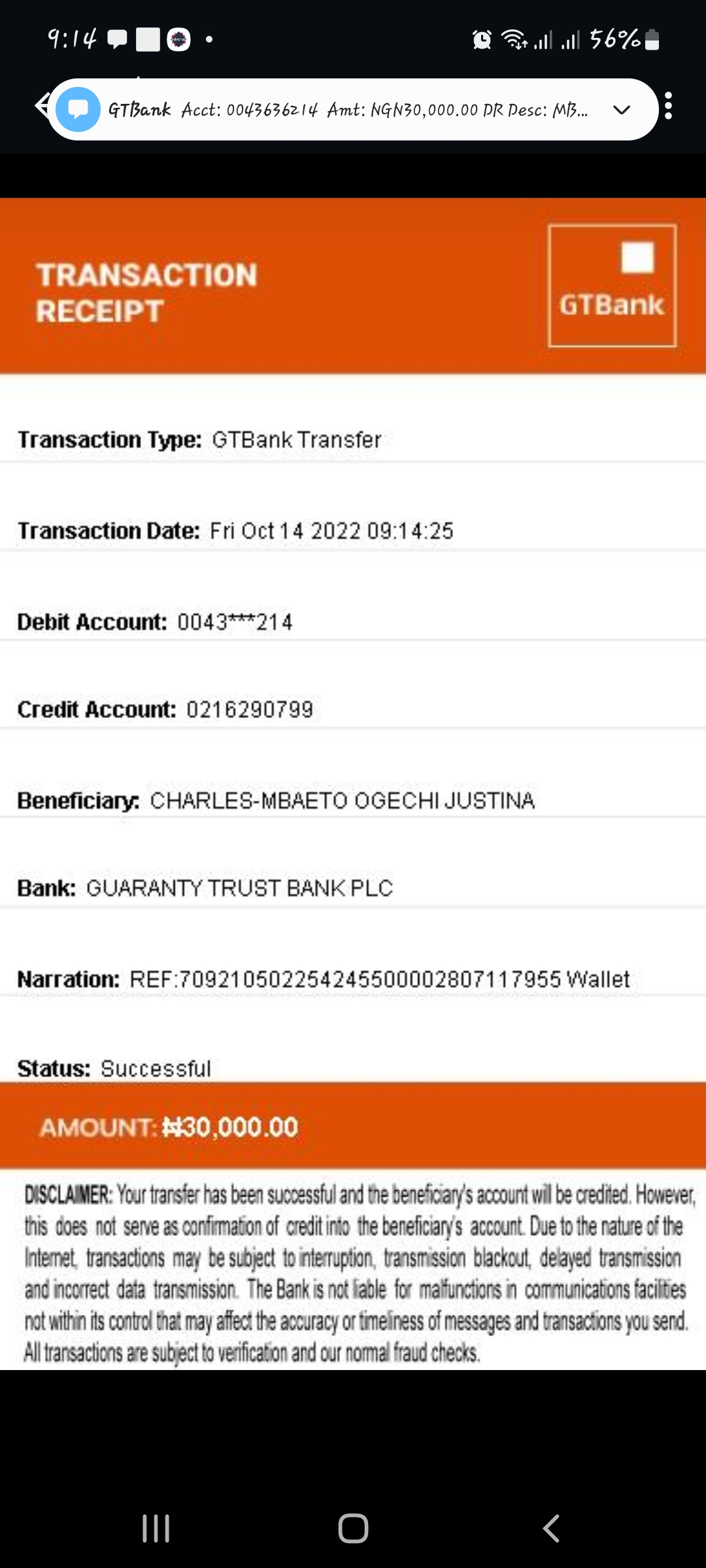Go back with the top arrow
This screenshot has height=1568, width=706.
[x=41, y=105]
